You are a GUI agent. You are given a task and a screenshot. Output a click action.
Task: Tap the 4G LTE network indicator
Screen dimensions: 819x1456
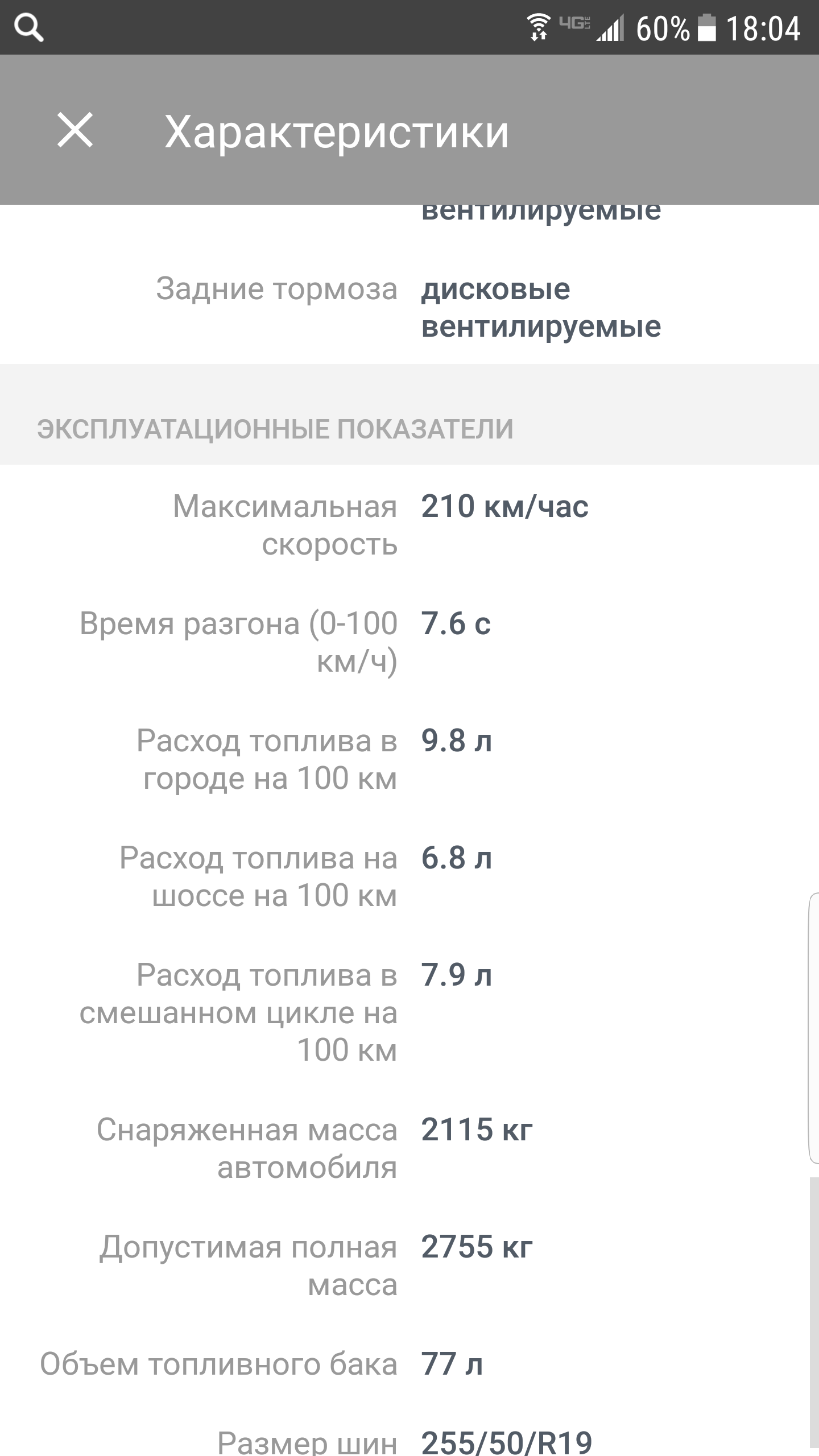[574, 24]
